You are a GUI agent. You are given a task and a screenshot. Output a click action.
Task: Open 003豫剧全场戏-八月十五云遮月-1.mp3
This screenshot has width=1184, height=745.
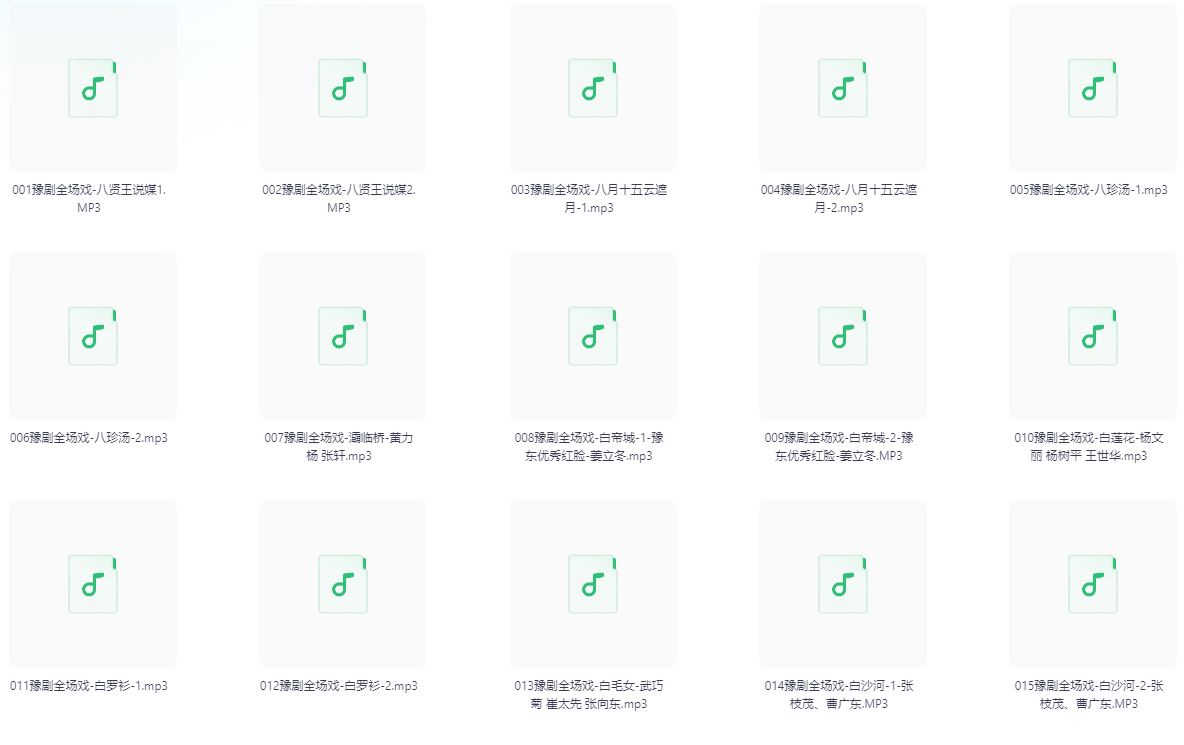pos(593,88)
